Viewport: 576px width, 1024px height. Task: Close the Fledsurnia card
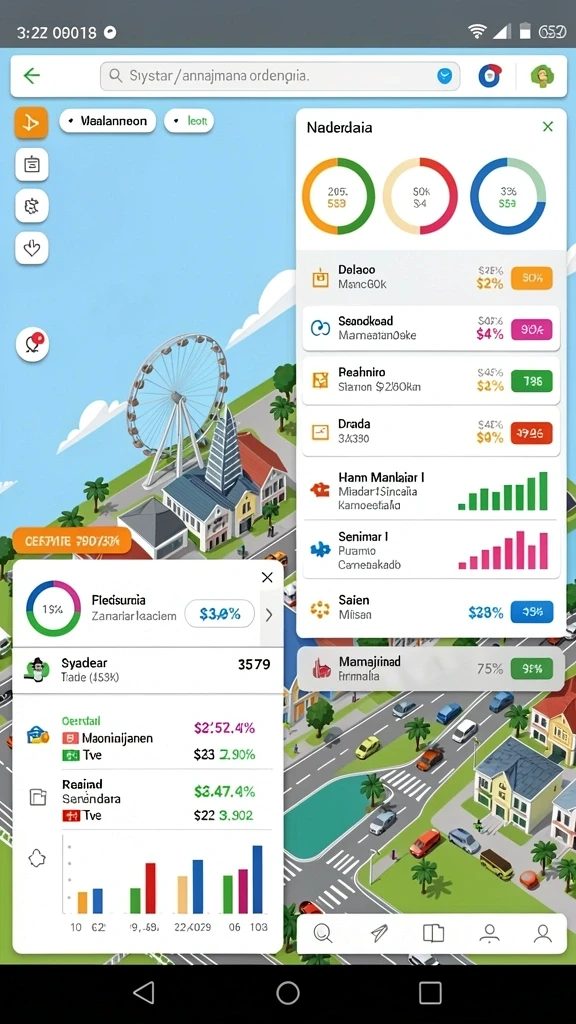[x=267, y=577]
